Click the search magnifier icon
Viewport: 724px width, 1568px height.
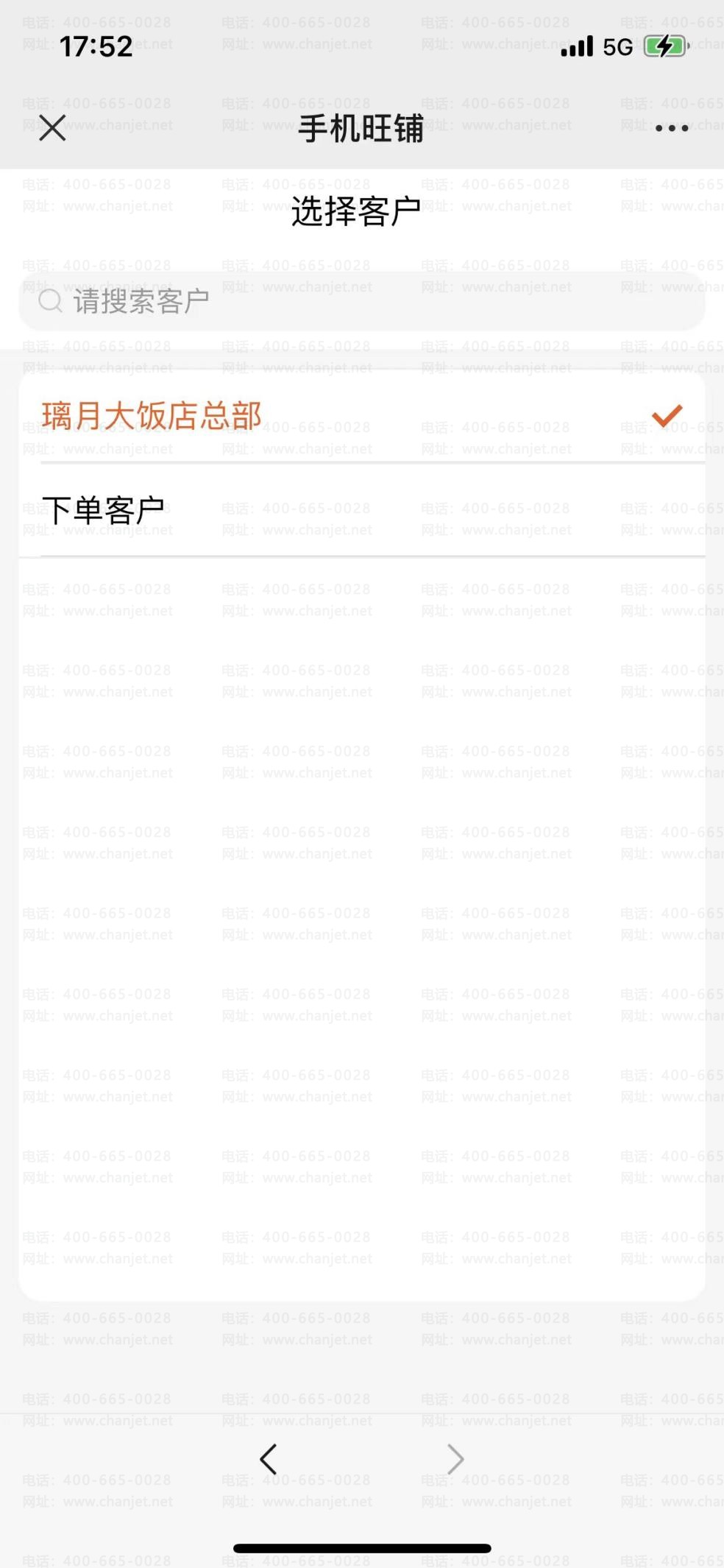click(x=50, y=300)
